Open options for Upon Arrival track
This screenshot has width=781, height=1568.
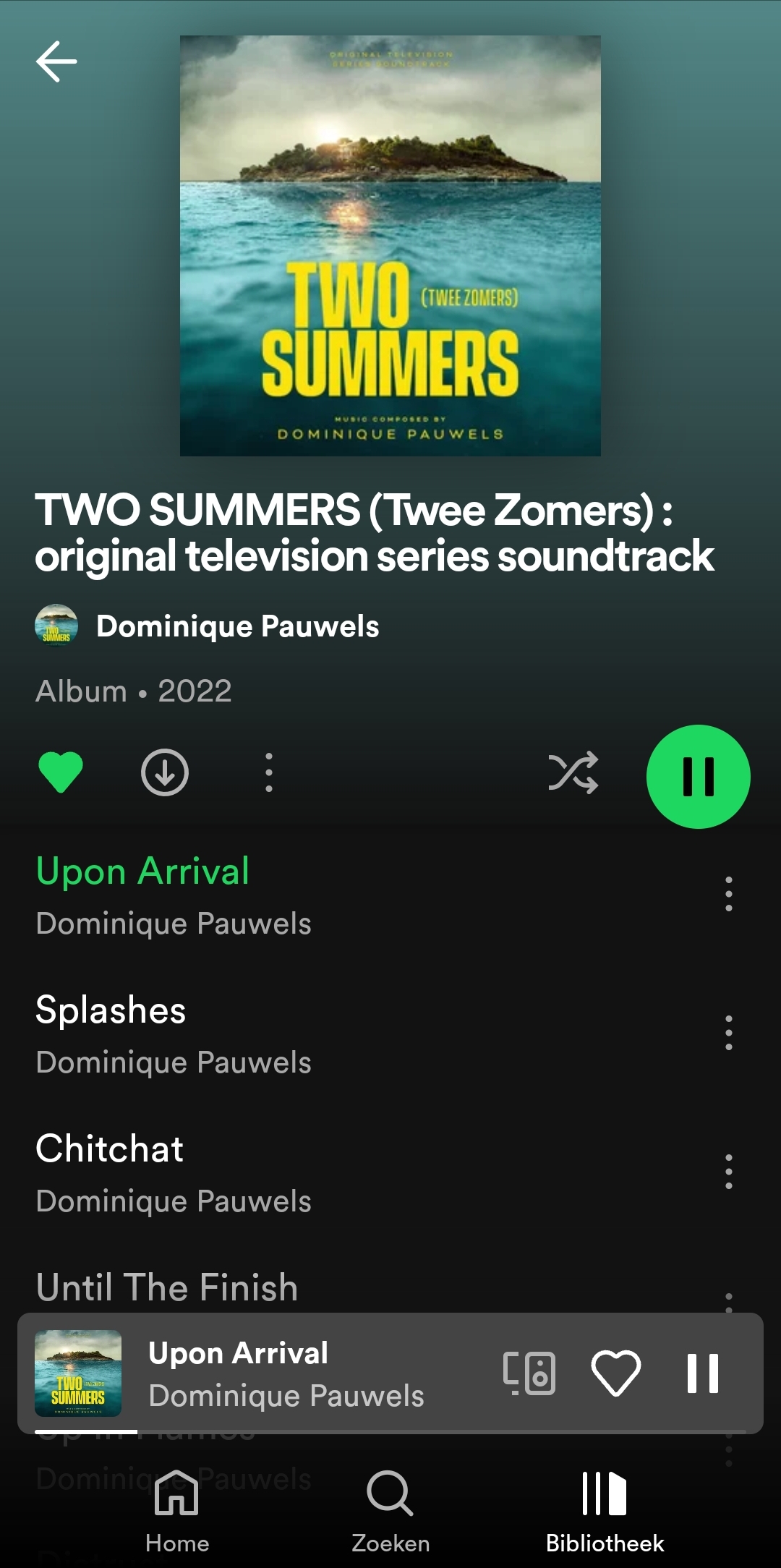point(728,894)
